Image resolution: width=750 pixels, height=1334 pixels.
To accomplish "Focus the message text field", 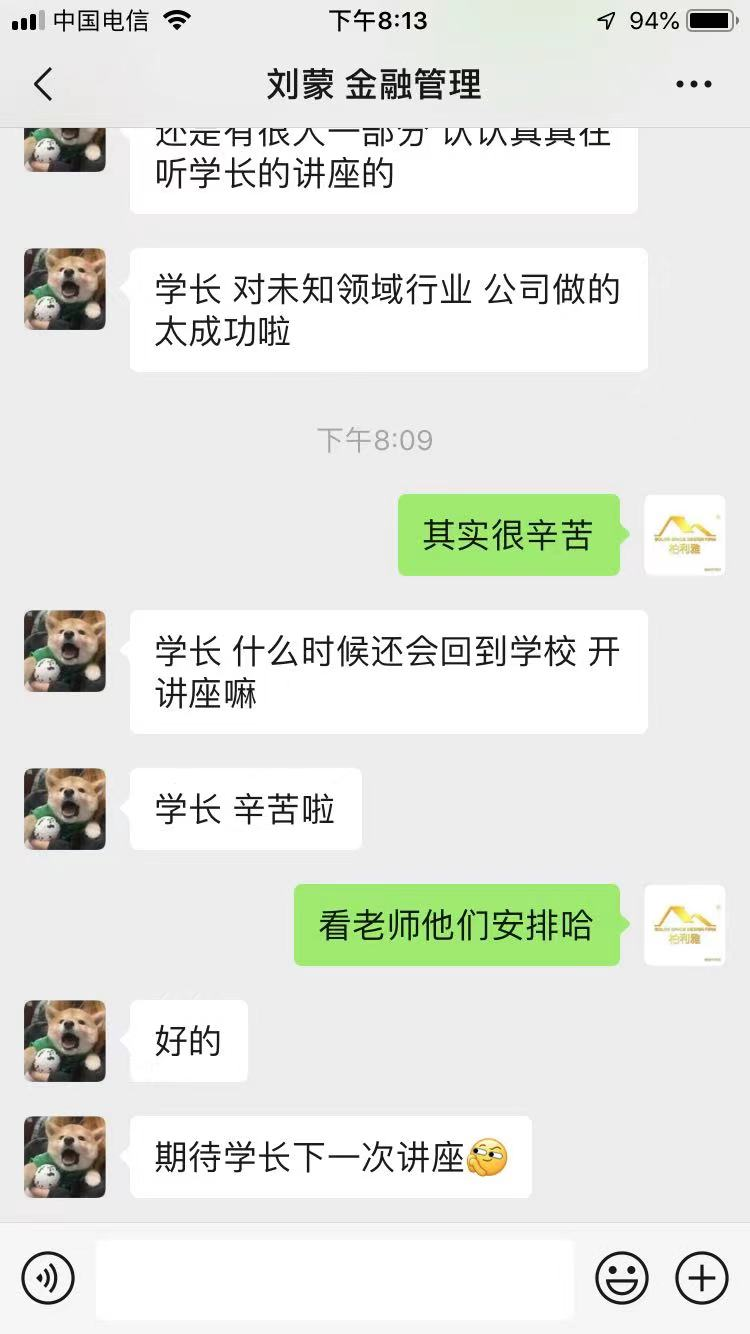I will (x=335, y=1279).
